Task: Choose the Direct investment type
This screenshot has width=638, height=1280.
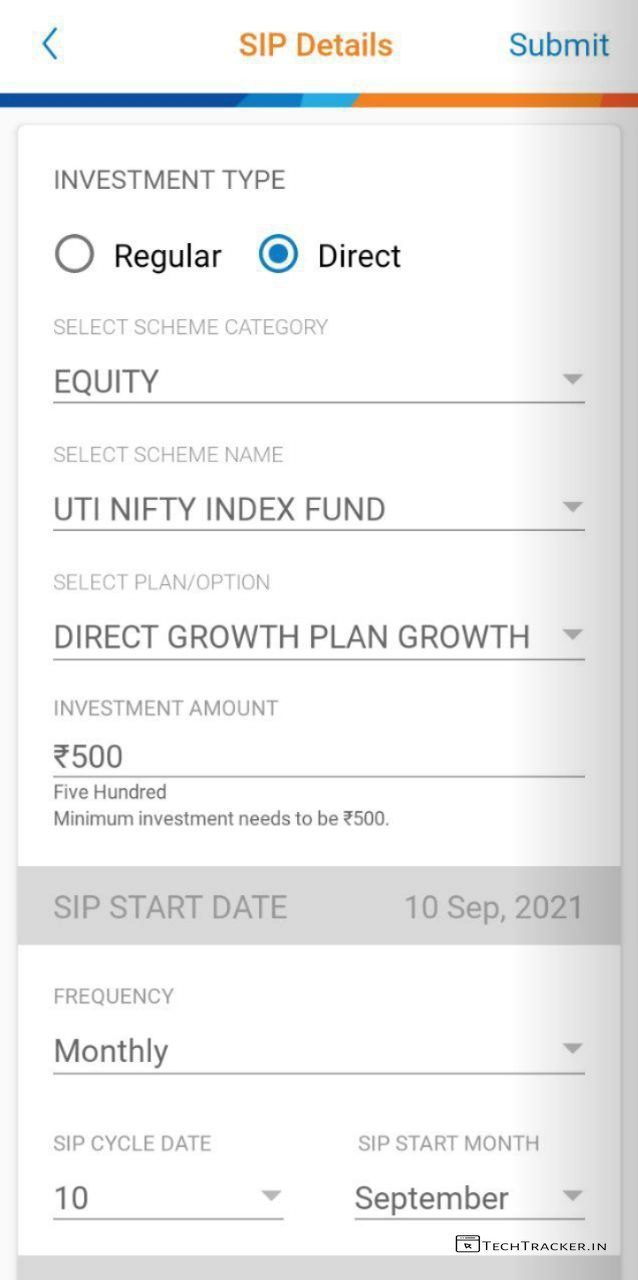Action: coord(279,255)
